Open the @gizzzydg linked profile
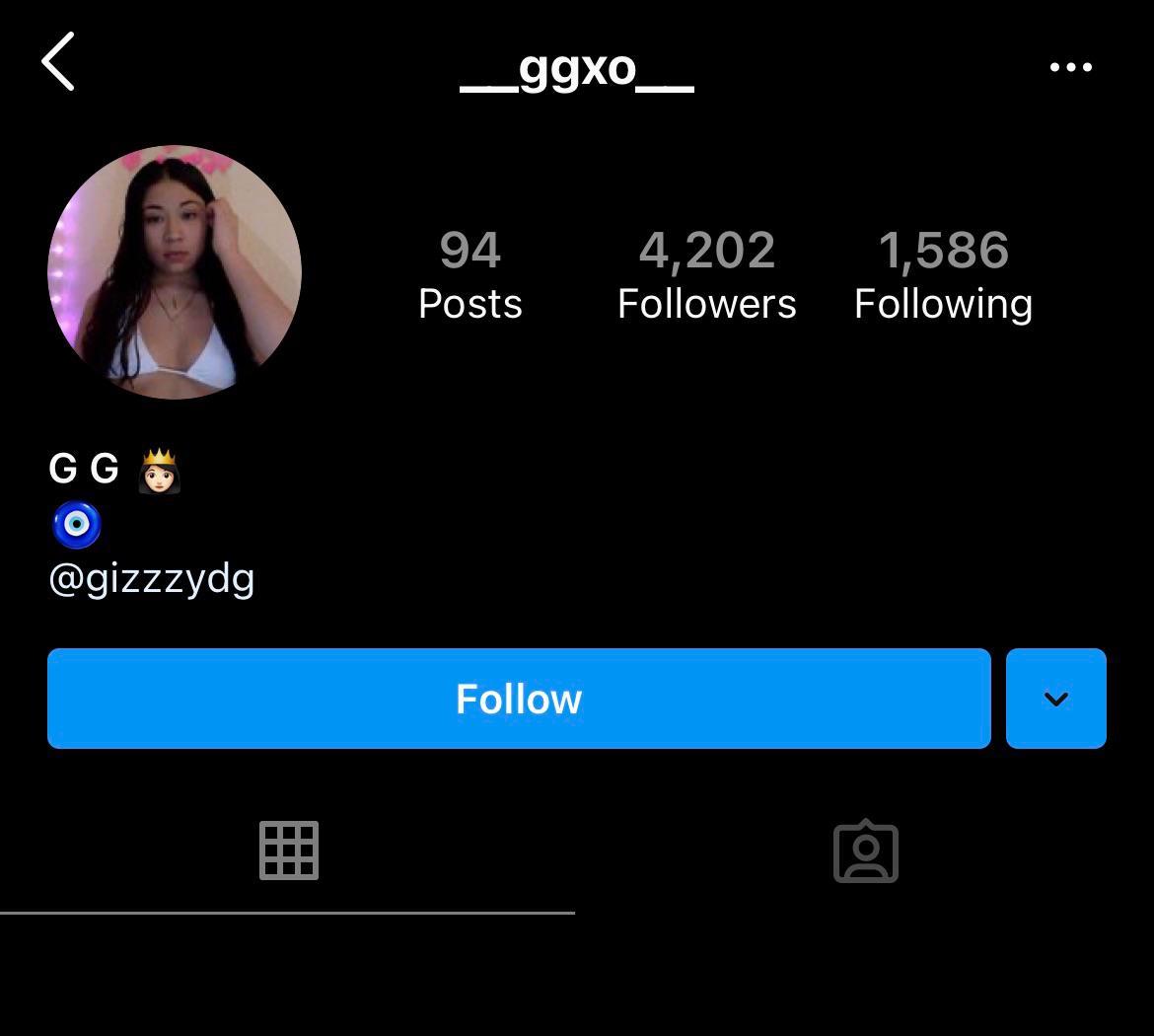1154x1036 pixels. [152, 579]
